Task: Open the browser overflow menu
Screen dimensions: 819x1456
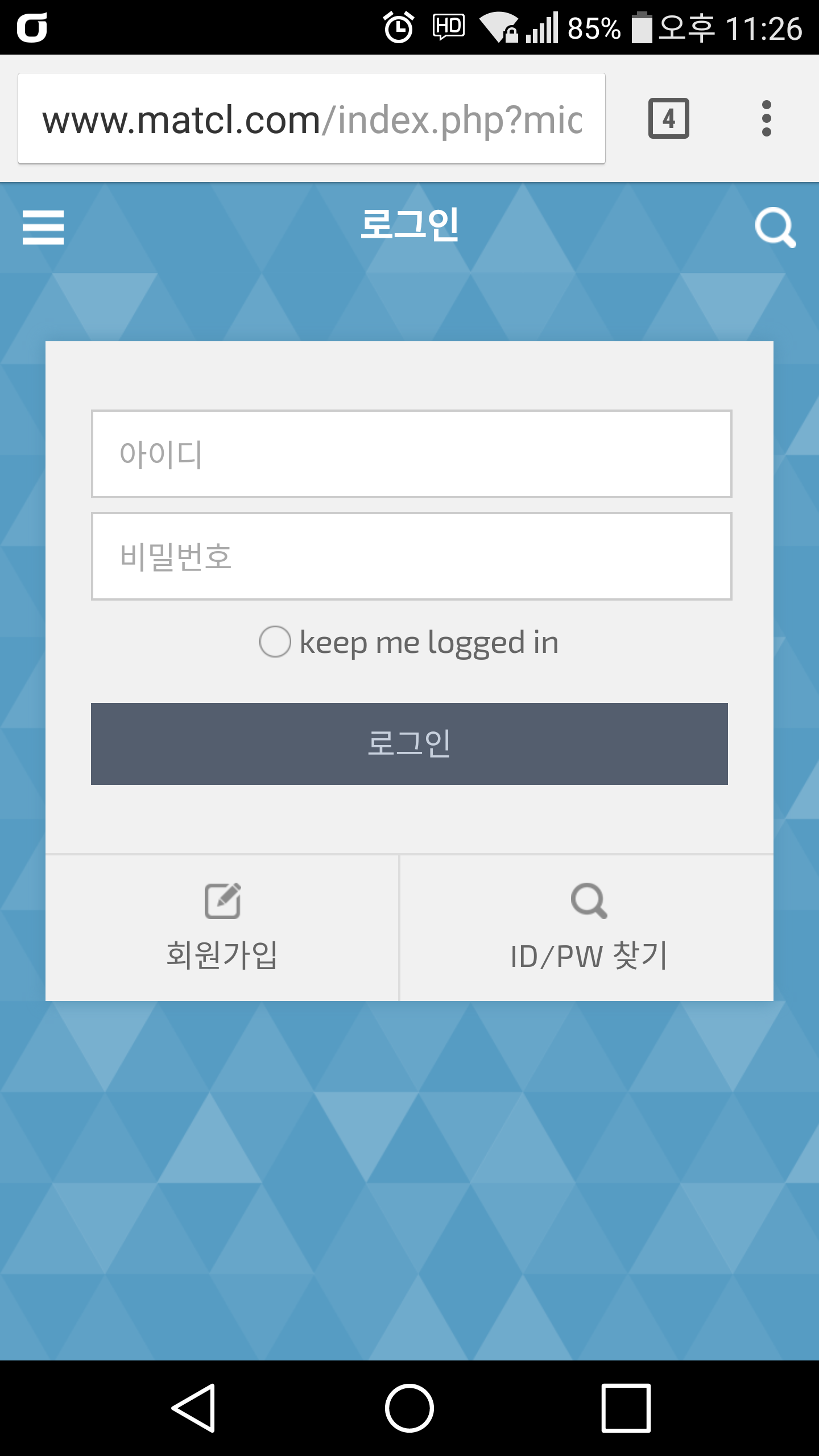Action: click(766, 119)
